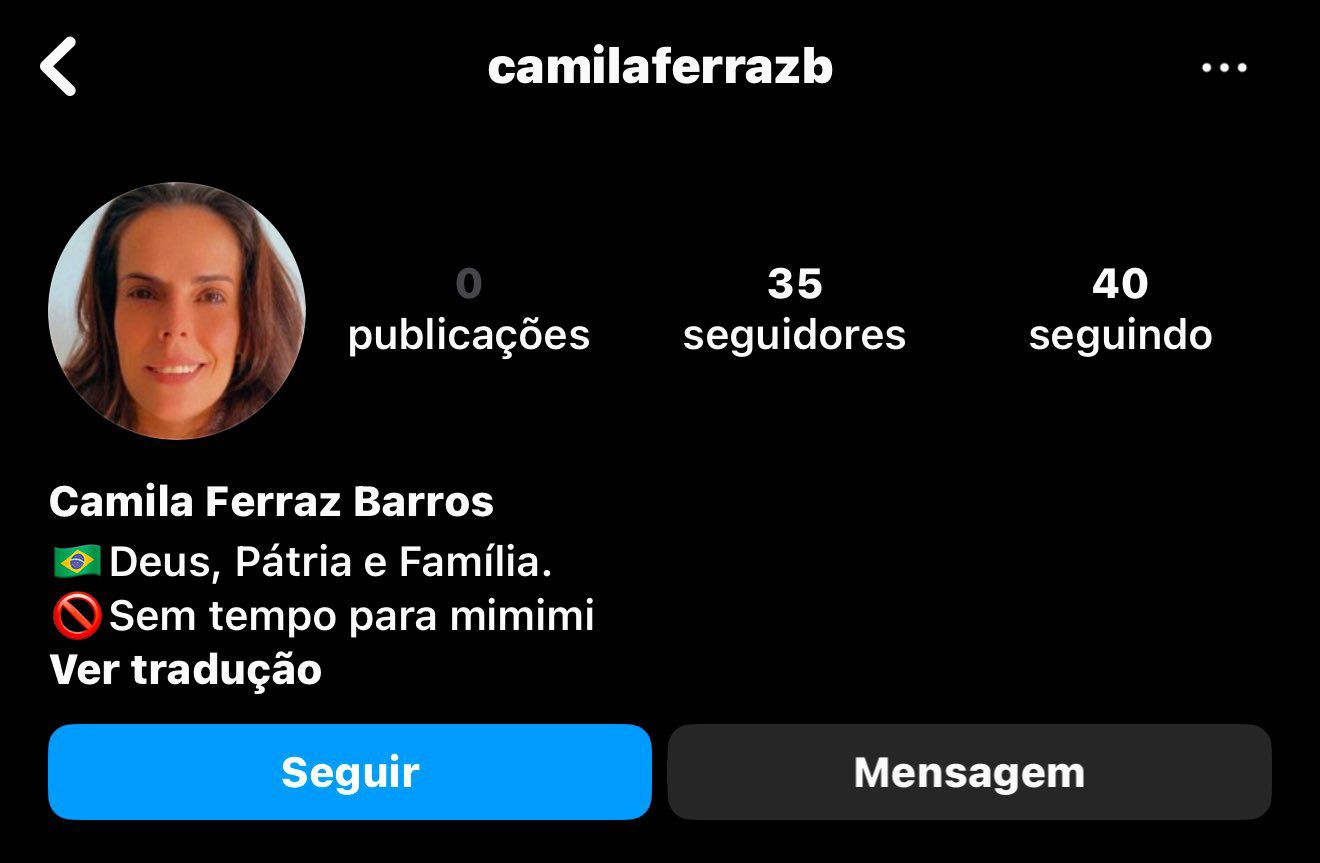Open the three-dot options menu
This screenshot has width=1320, height=863.
pyautogui.click(x=1224, y=68)
